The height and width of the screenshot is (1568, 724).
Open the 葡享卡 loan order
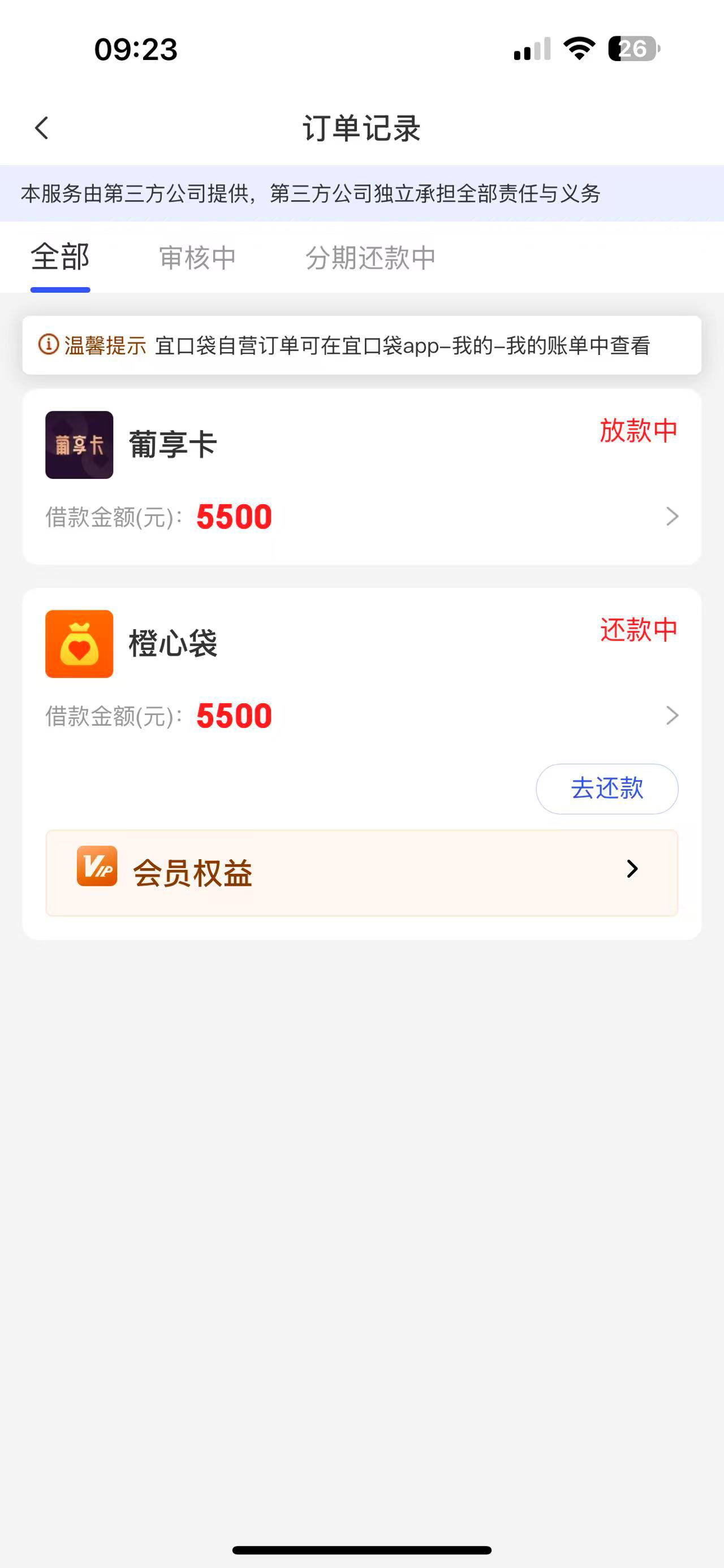361,477
